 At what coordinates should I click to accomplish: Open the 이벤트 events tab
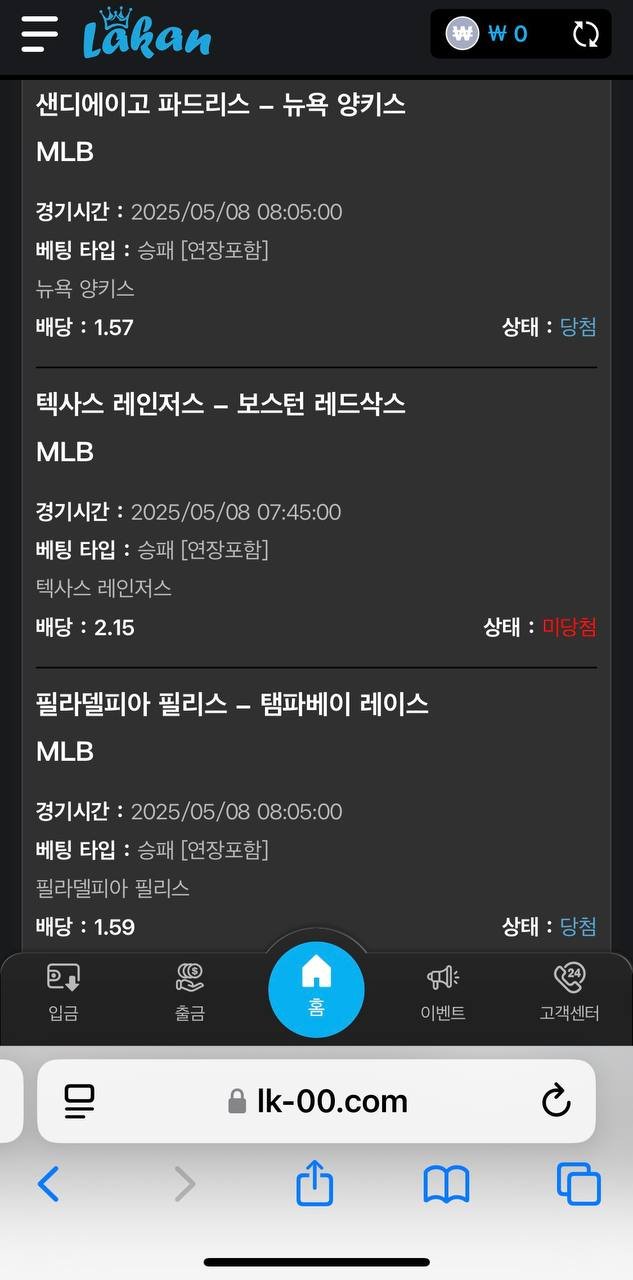(442, 992)
